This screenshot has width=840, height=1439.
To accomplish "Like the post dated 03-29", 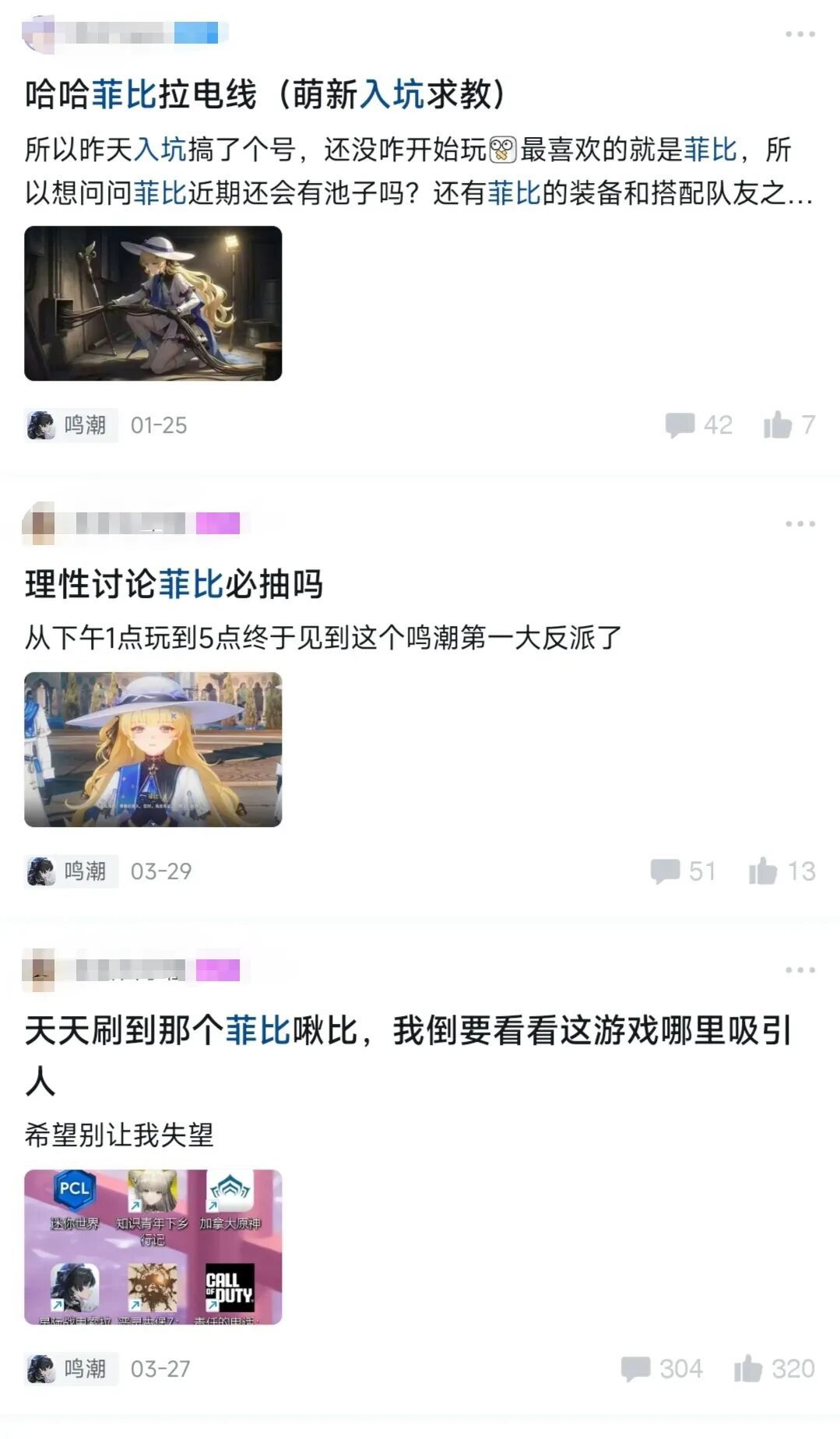I will click(x=781, y=871).
